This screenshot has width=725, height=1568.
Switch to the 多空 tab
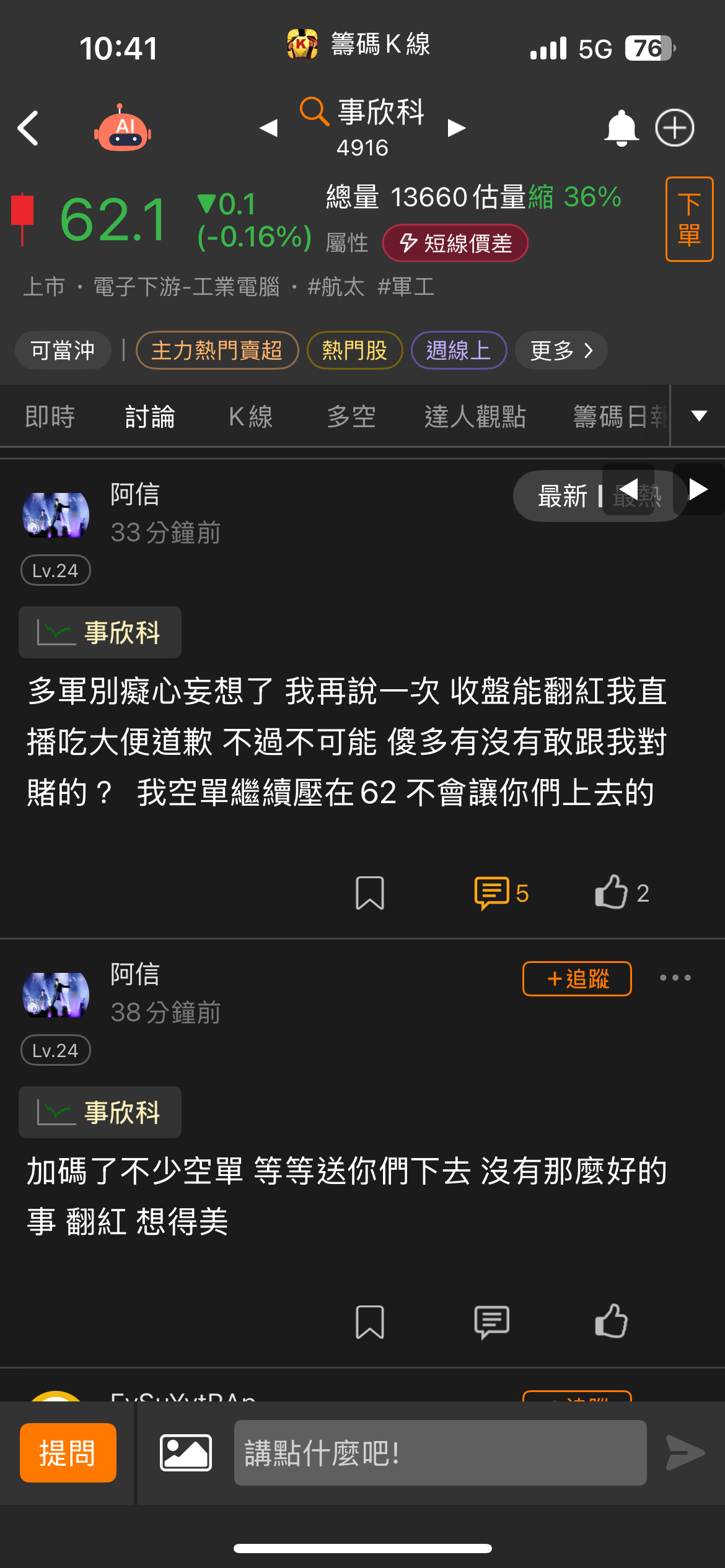point(351,416)
